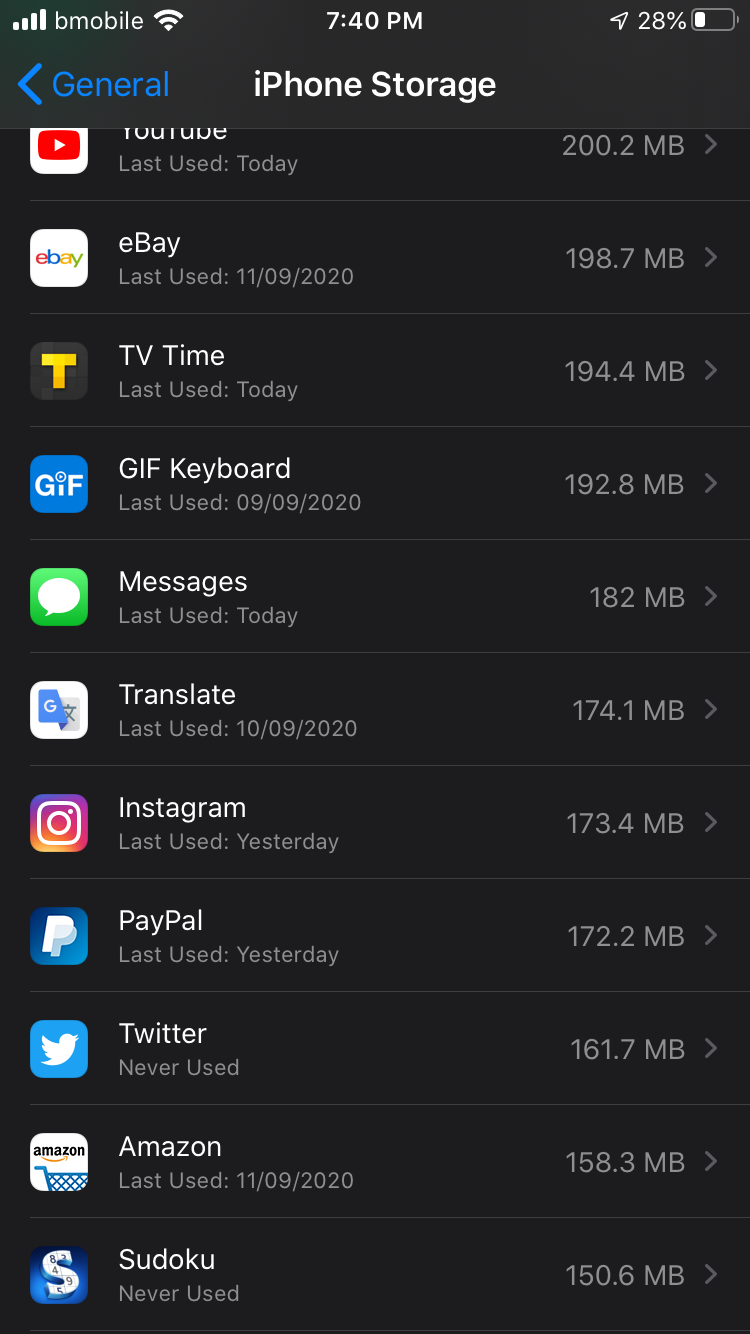Select the Twitter row
This screenshot has width=750, height=1334.
pos(375,1049)
